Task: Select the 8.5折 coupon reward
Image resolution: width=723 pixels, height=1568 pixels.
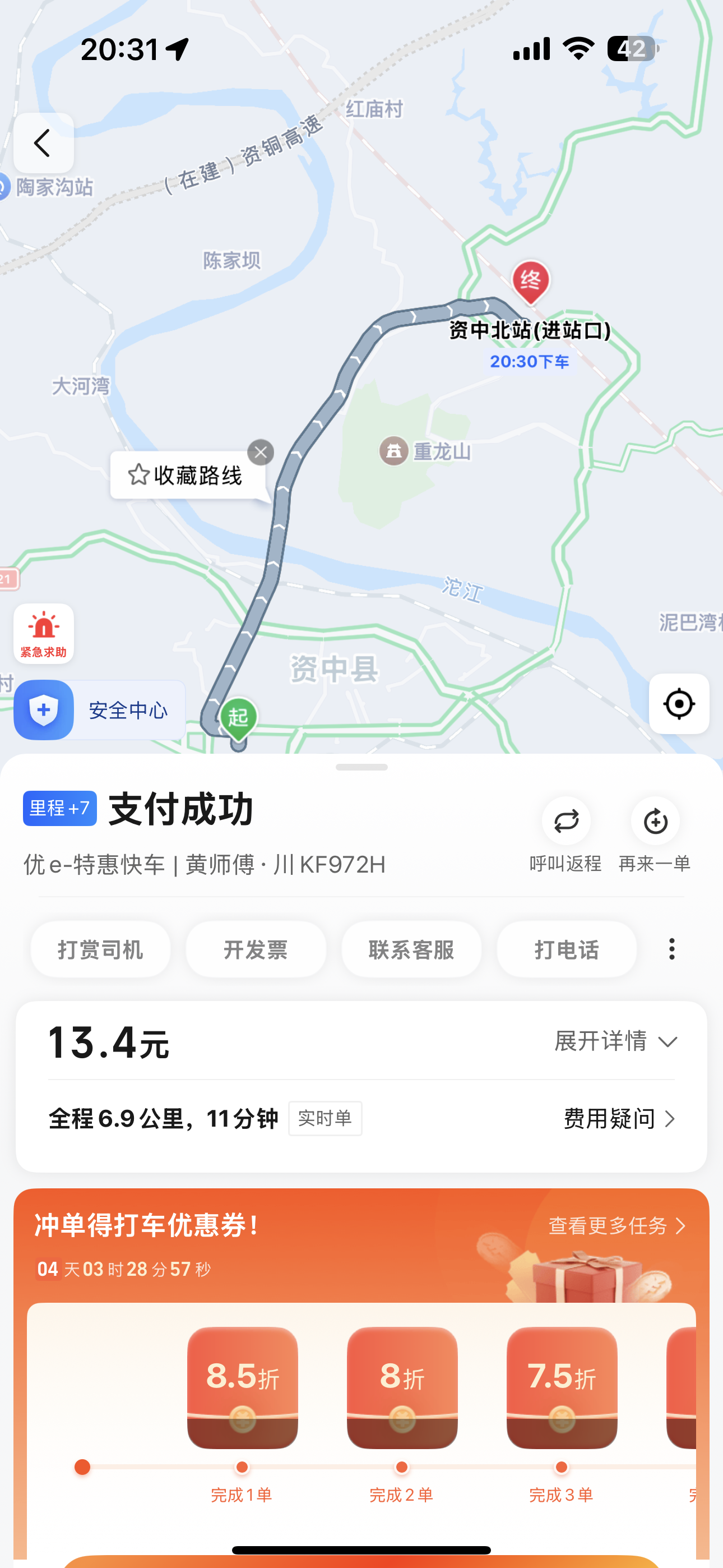Action: 242,1387
